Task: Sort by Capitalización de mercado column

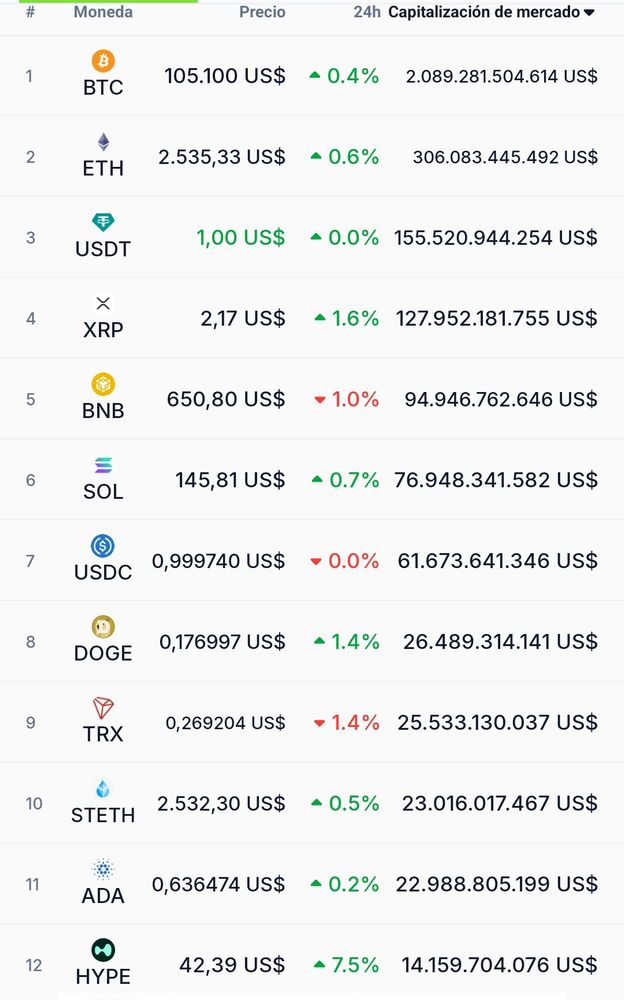Action: 490,13
